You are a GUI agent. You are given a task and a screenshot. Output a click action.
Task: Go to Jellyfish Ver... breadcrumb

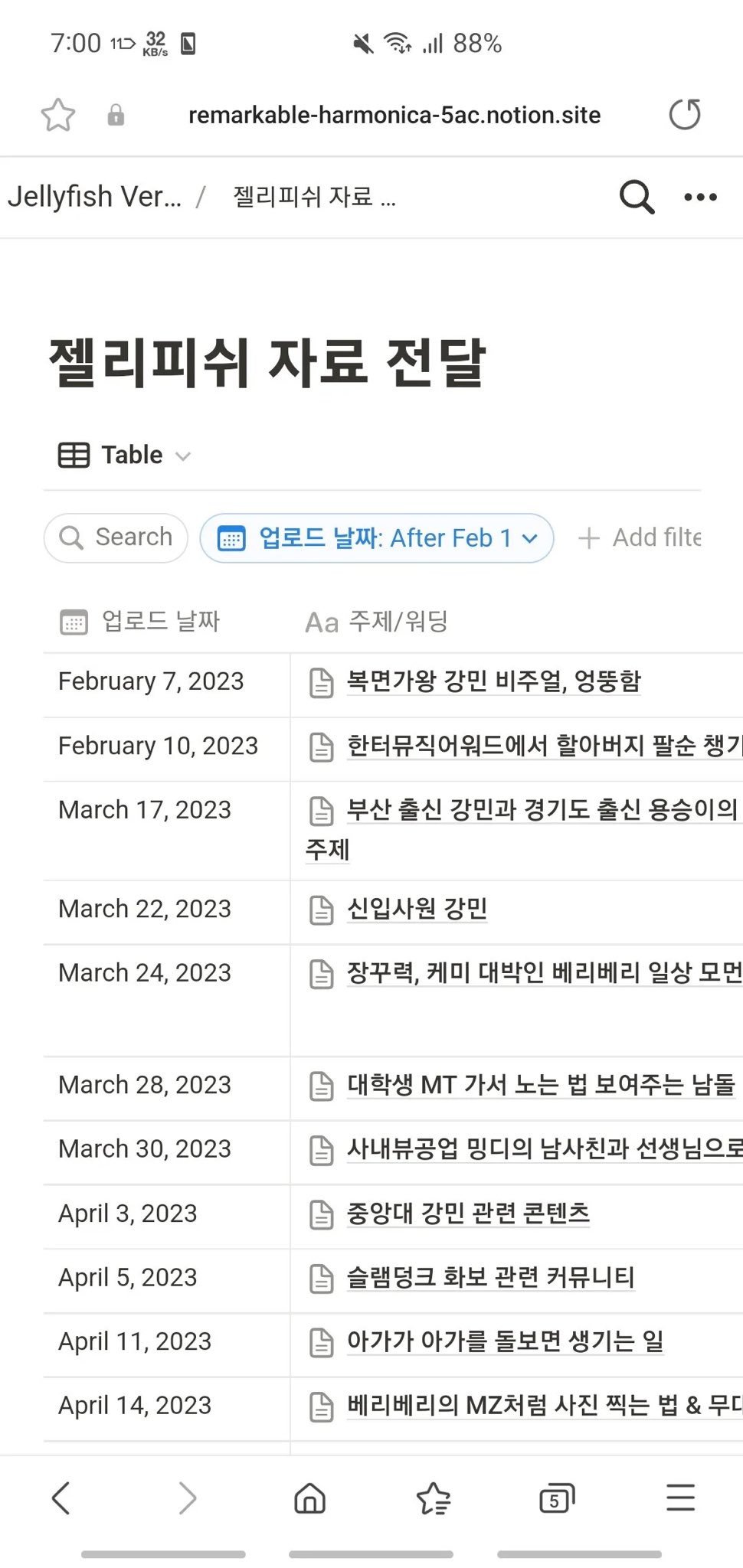(x=94, y=197)
